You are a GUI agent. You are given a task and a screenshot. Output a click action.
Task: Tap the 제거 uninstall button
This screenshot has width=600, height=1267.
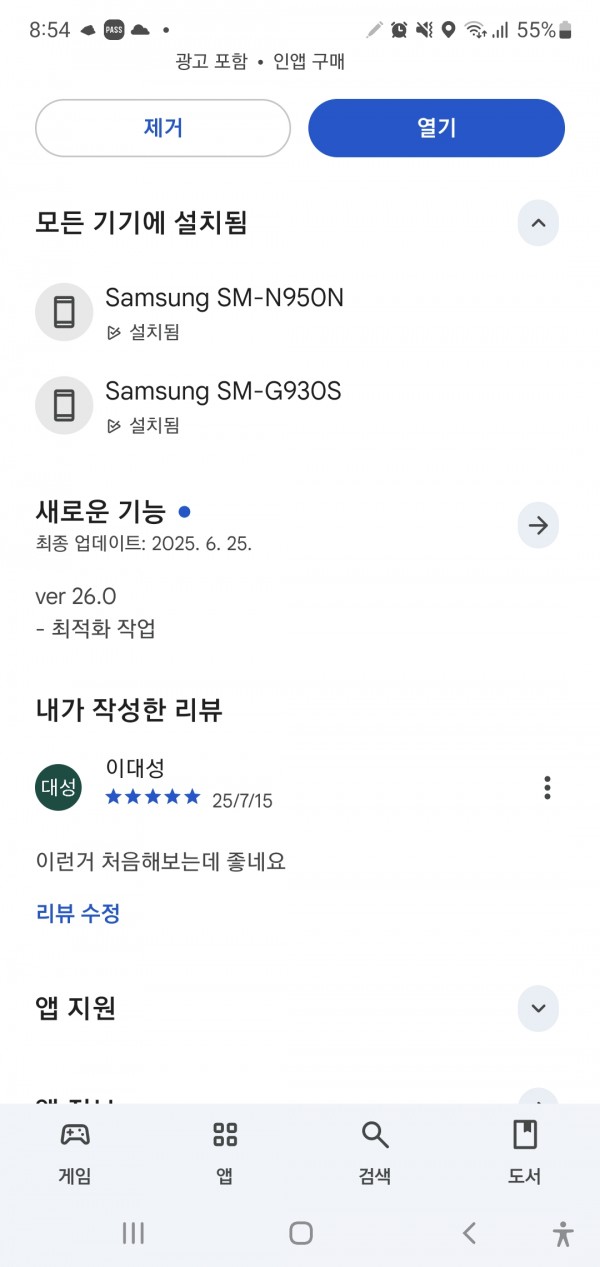pos(163,128)
